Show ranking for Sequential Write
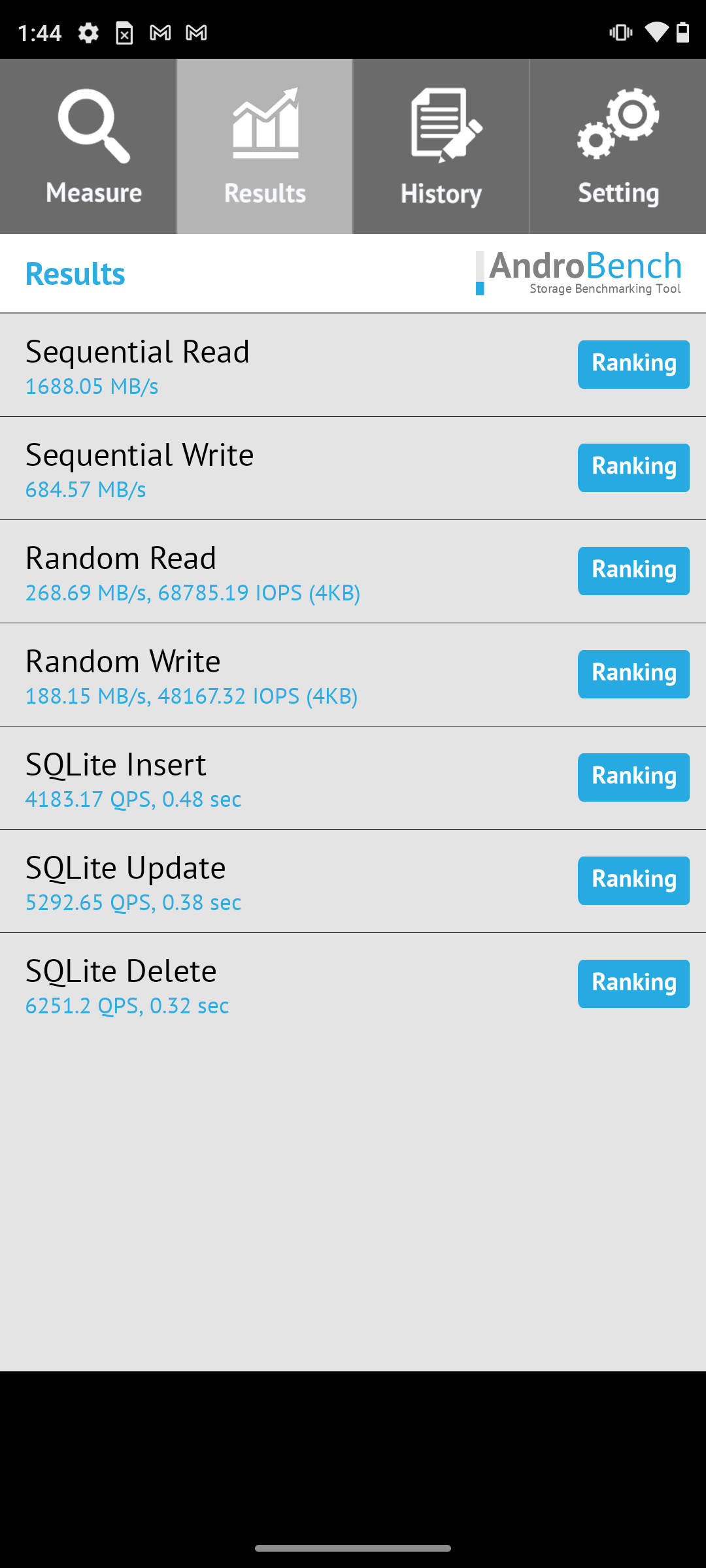The height and width of the screenshot is (1568, 706). click(x=633, y=467)
